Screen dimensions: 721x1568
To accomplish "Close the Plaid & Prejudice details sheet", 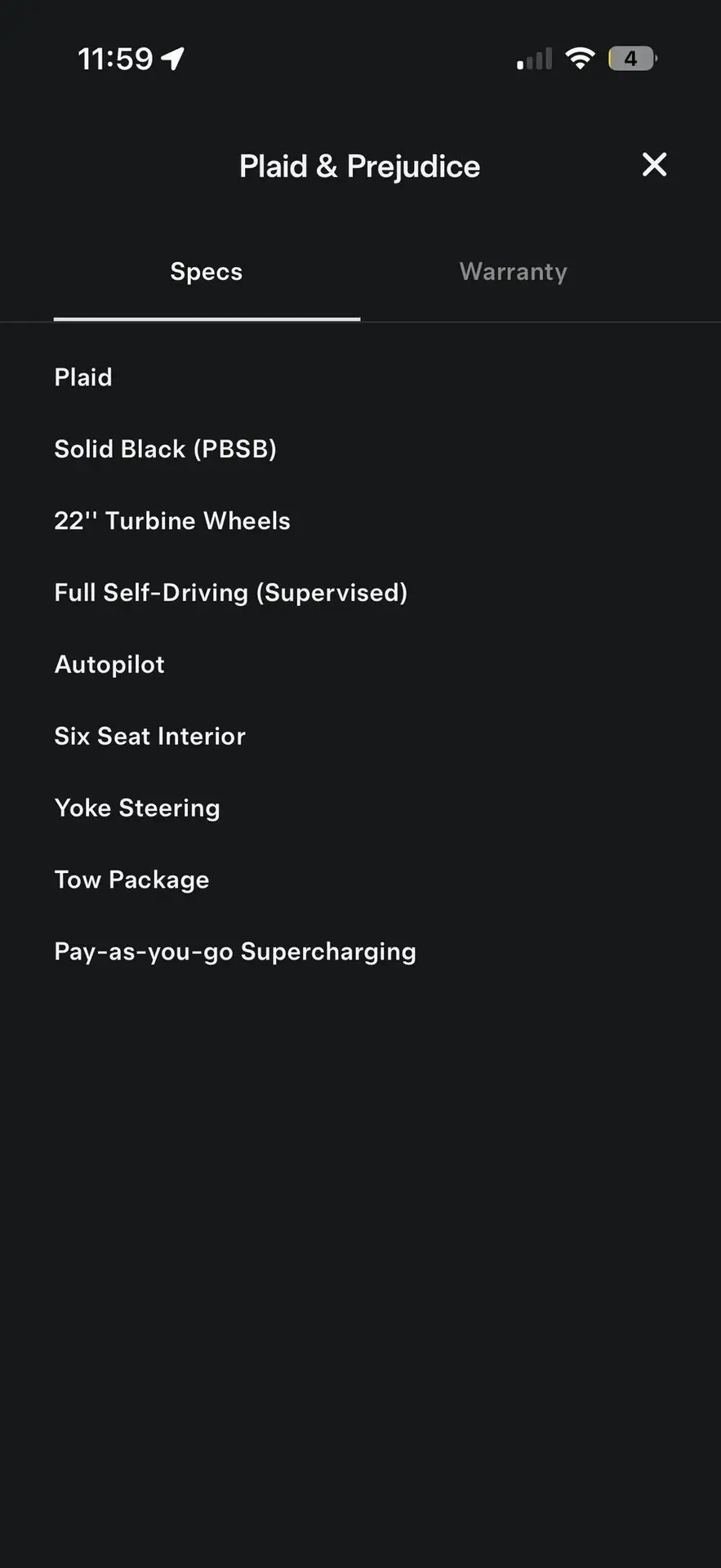I will [x=654, y=165].
